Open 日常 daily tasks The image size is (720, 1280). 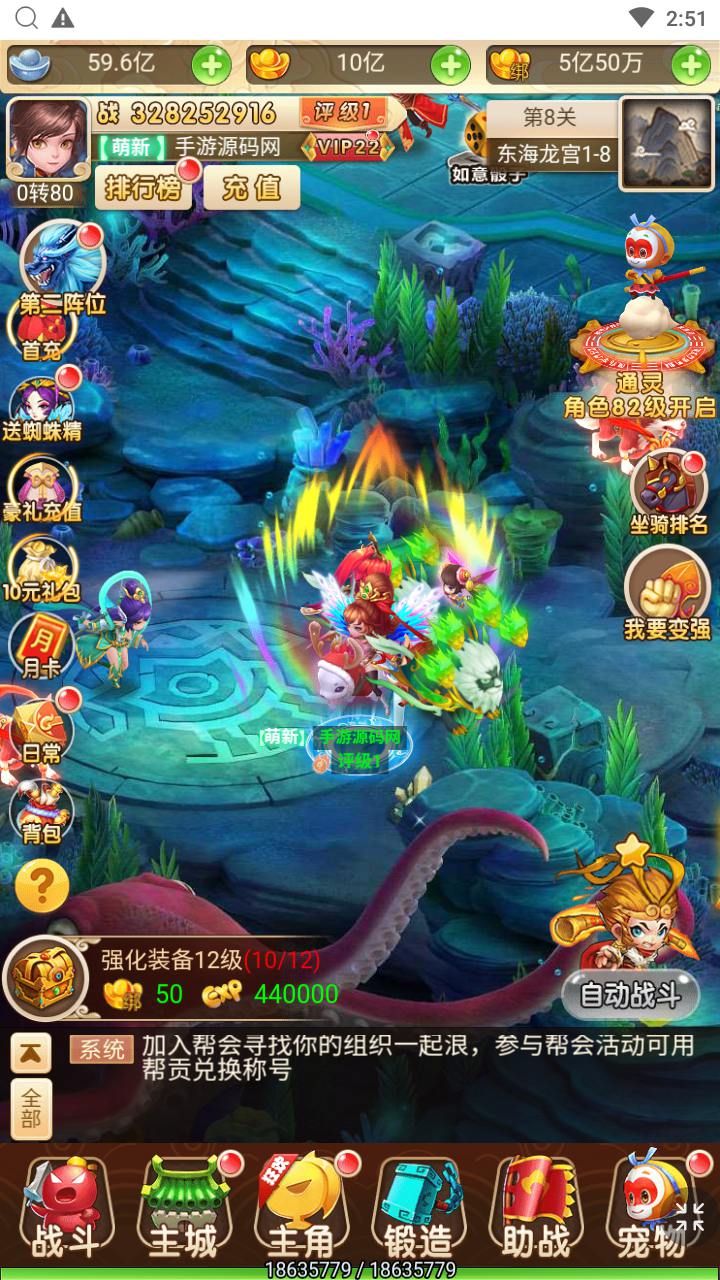[40, 727]
